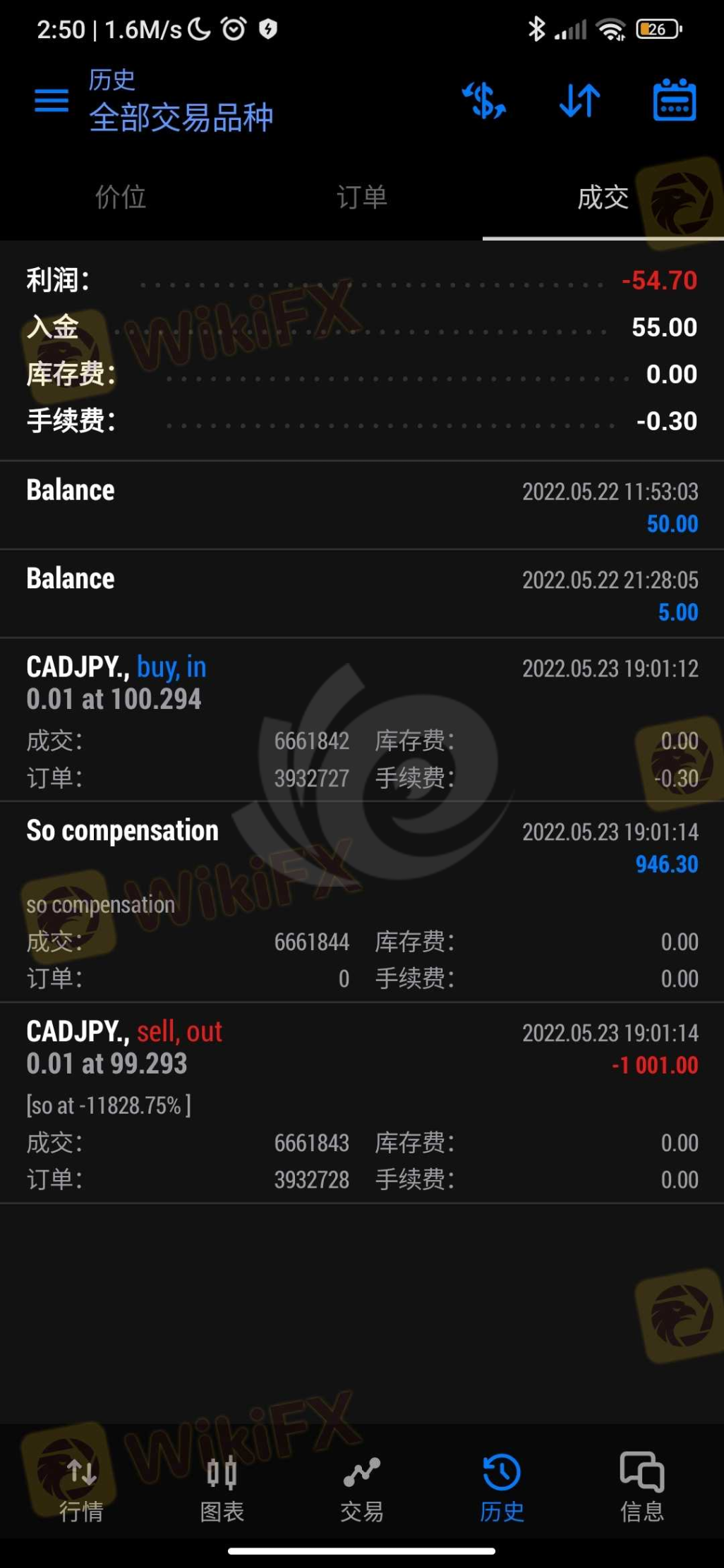Go to the 信息 messages tab
The height and width of the screenshot is (1568, 724).
[x=641, y=1484]
